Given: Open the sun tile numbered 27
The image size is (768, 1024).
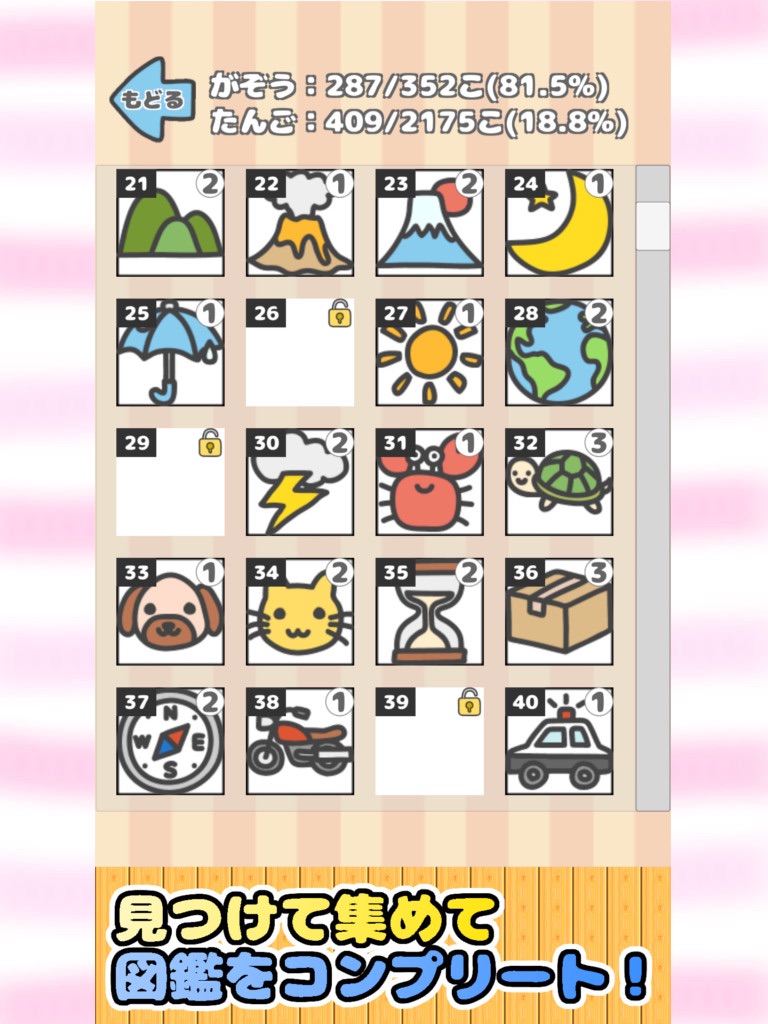Looking at the screenshot, I should (430, 353).
